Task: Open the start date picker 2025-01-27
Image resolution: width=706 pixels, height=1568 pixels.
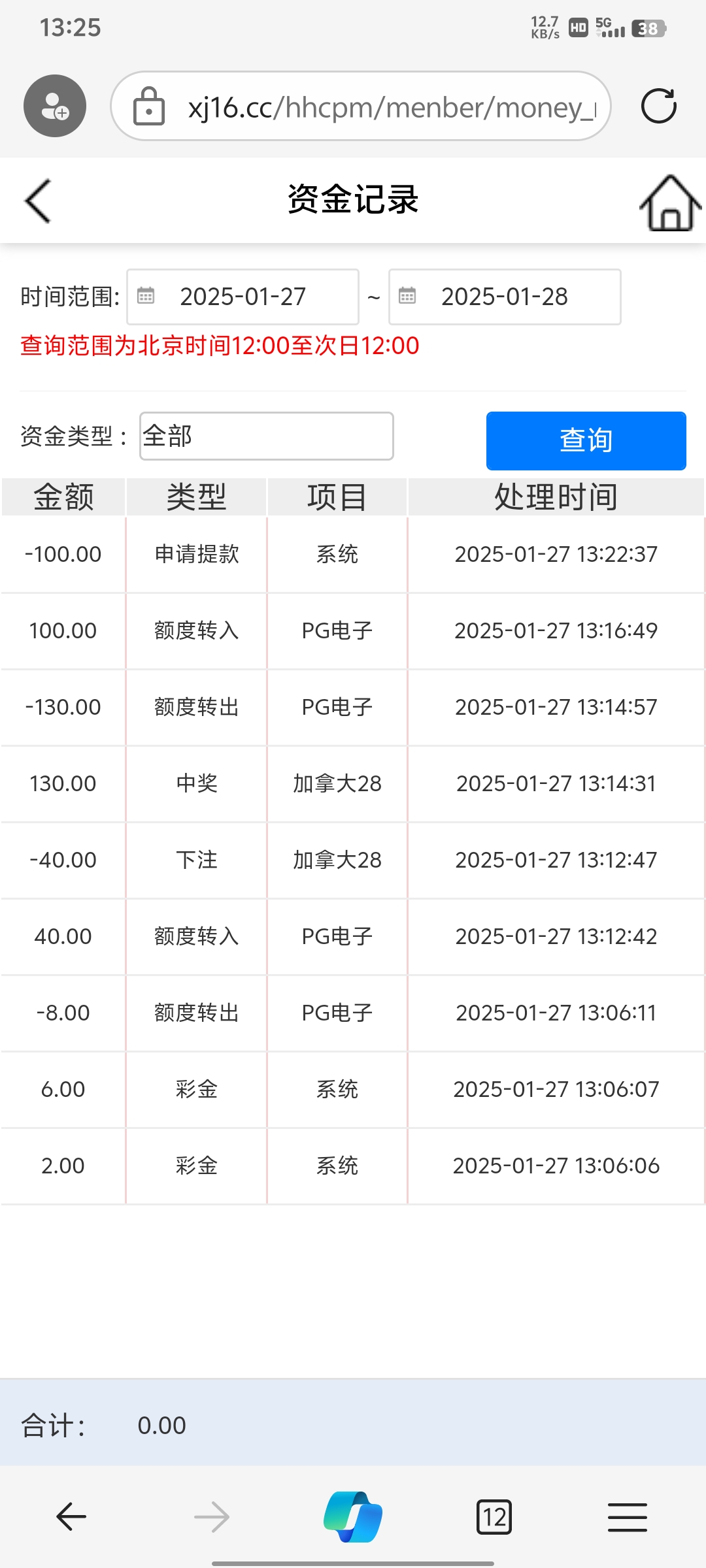Action: click(243, 297)
